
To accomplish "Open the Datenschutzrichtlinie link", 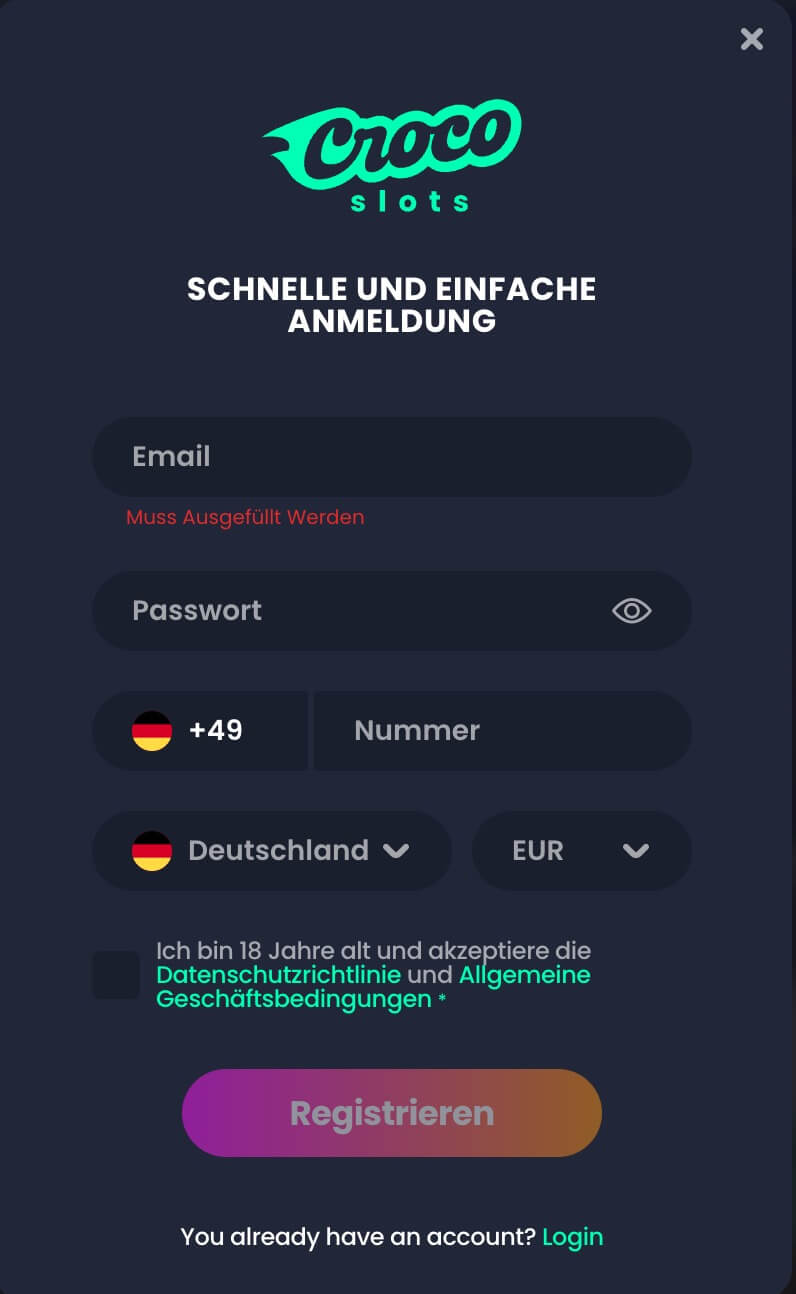I will [279, 975].
